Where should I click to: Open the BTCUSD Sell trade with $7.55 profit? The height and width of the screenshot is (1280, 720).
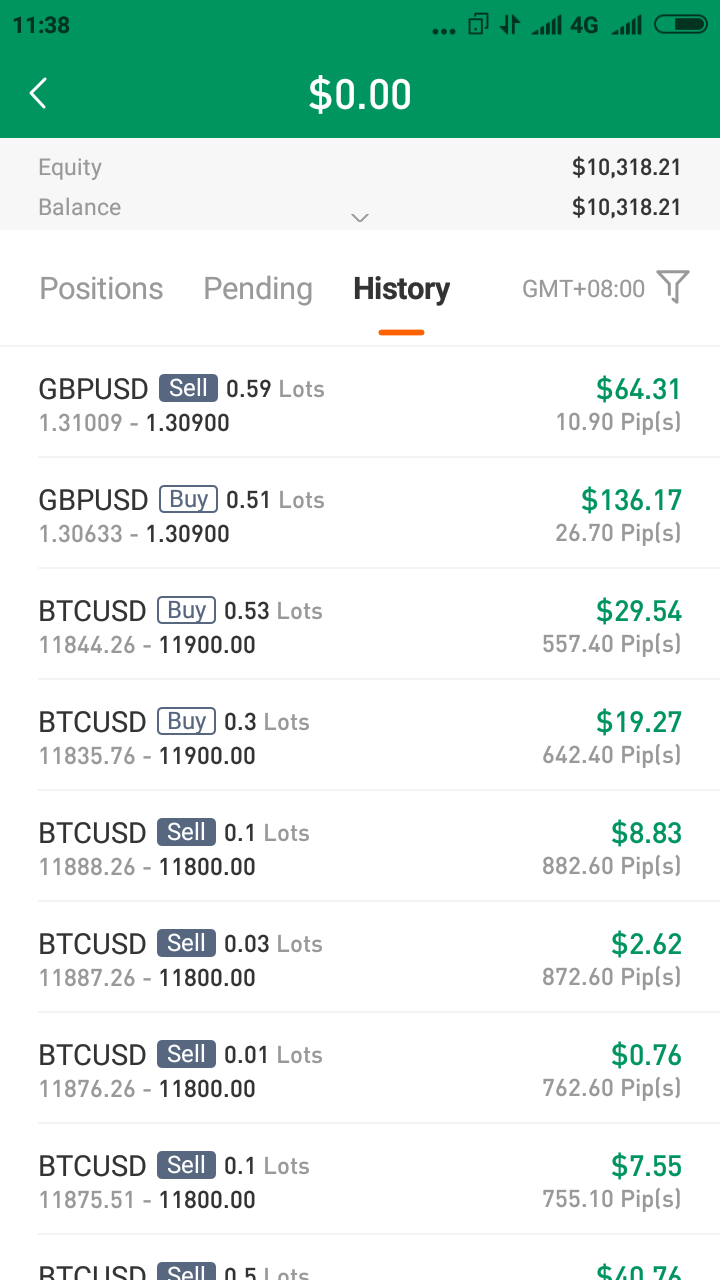tap(360, 1180)
